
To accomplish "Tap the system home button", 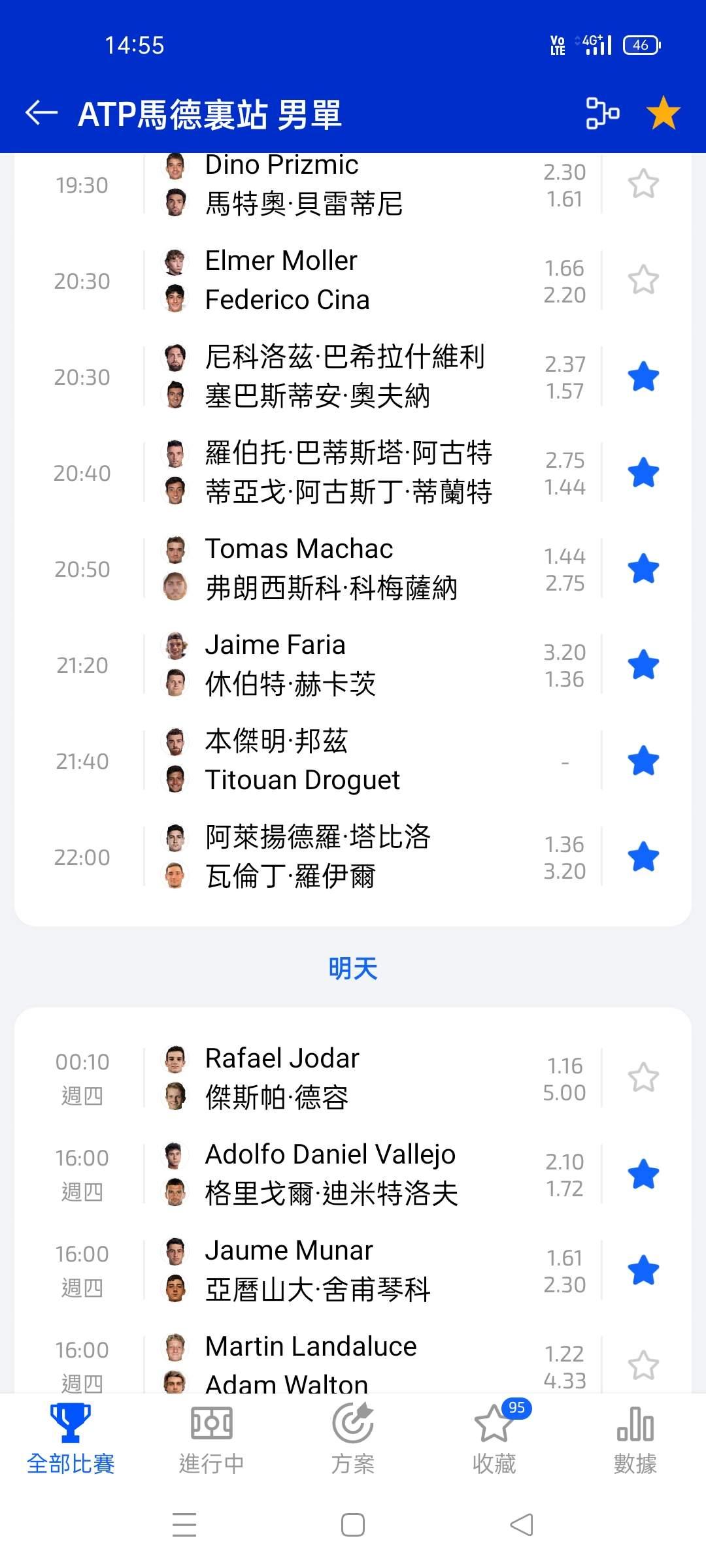I will pyautogui.click(x=353, y=1526).
